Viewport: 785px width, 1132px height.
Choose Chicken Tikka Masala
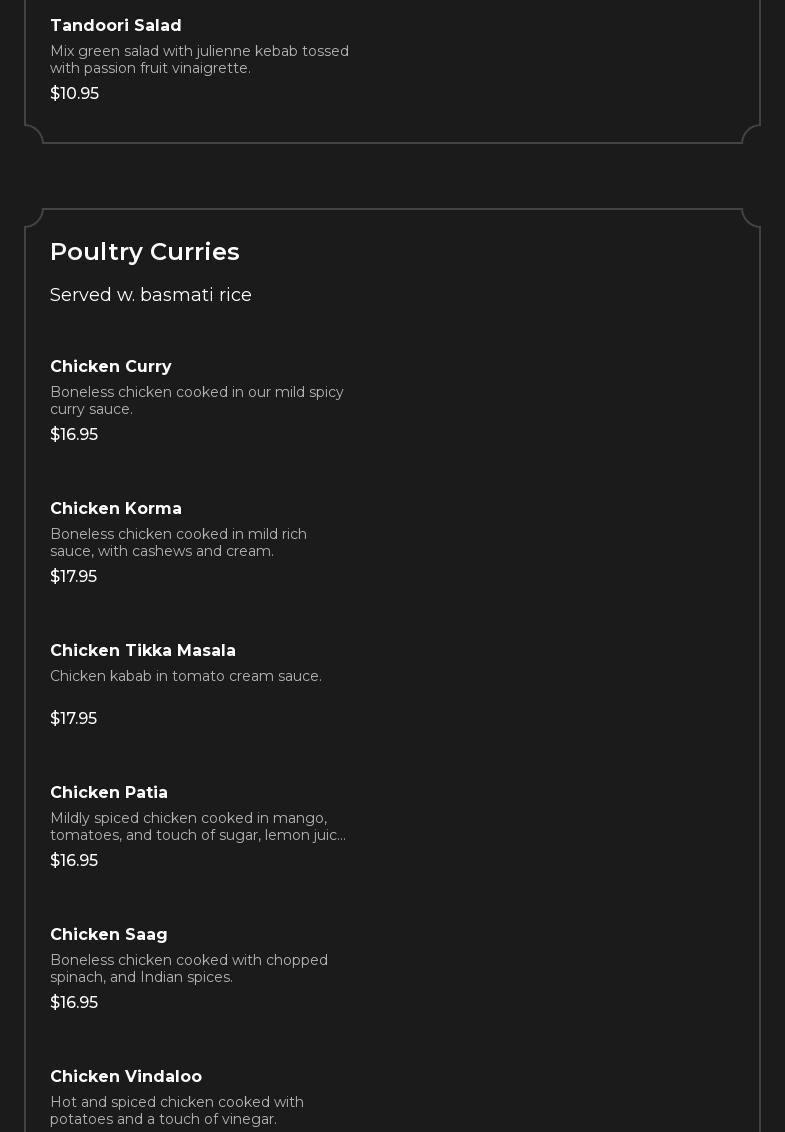pyautogui.click(x=143, y=651)
